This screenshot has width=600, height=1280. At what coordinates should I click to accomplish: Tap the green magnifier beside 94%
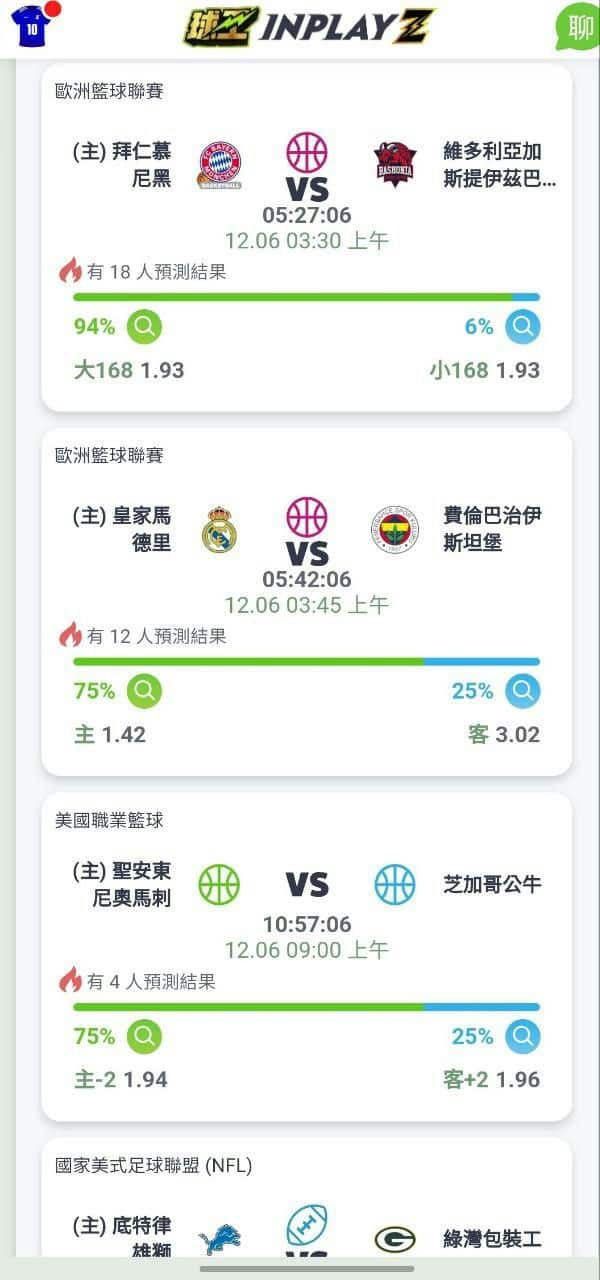pyautogui.click(x=144, y=326)
